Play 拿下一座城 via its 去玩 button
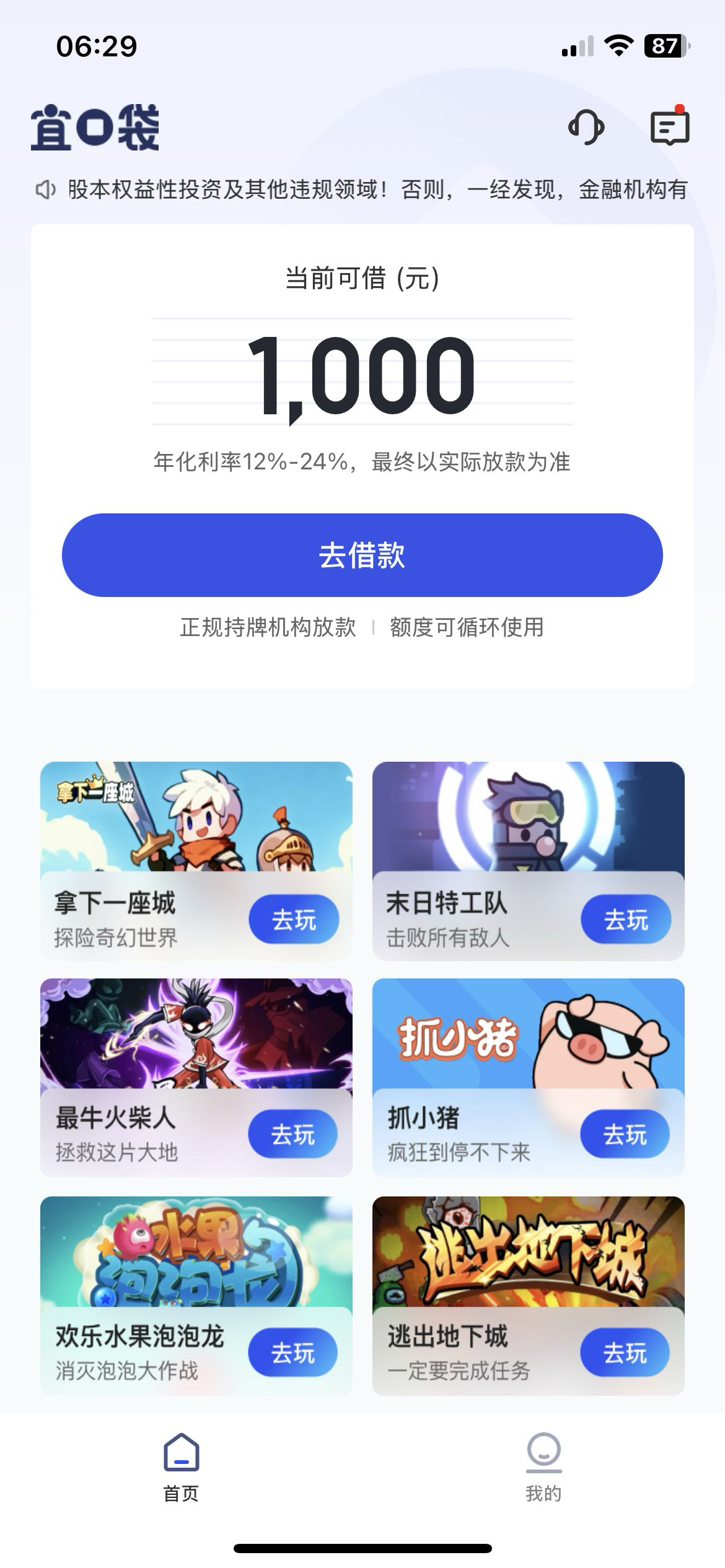Screen dimensions: 725x1568 (294, 919)
